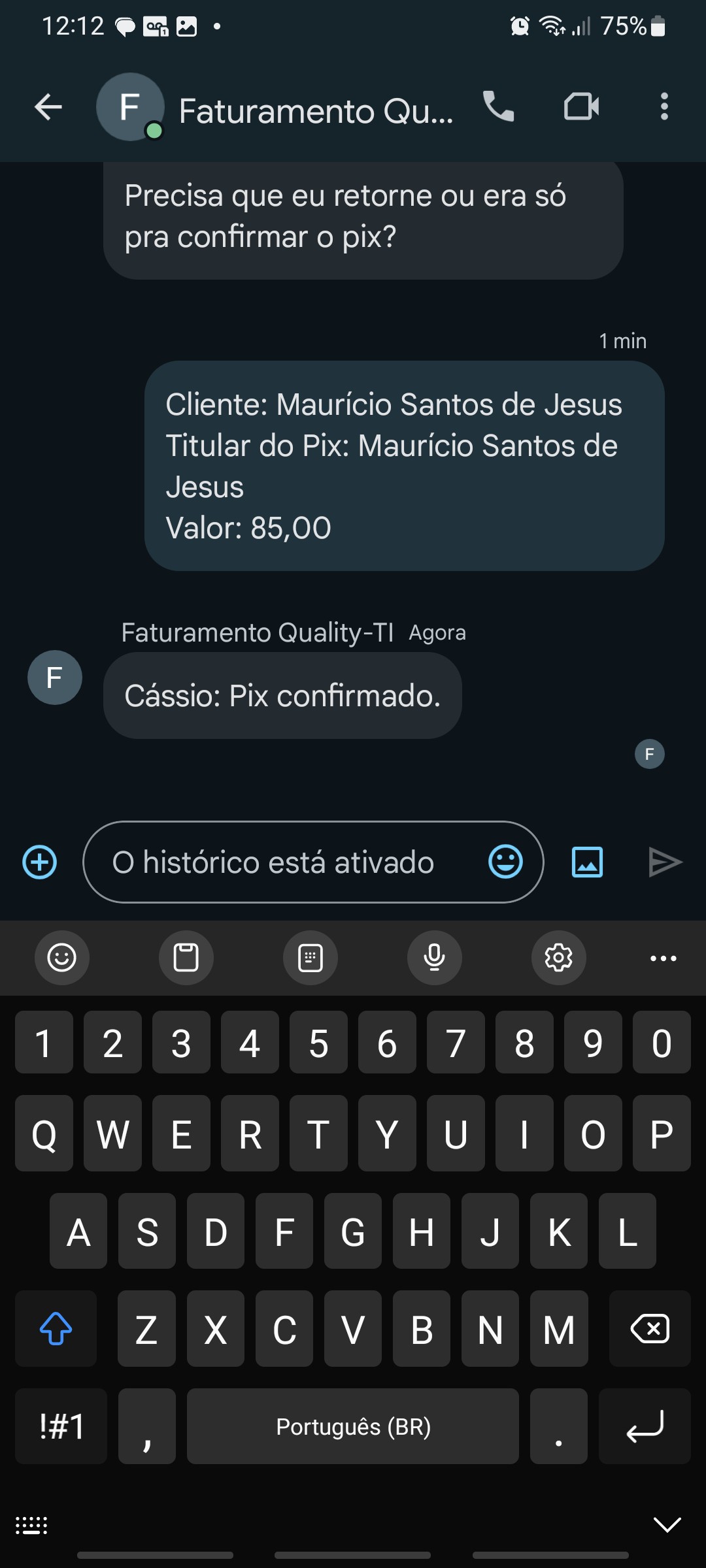This screenshot has height=1568, width=706.
Task: Send the message
Action: click(x=664, y=862)
